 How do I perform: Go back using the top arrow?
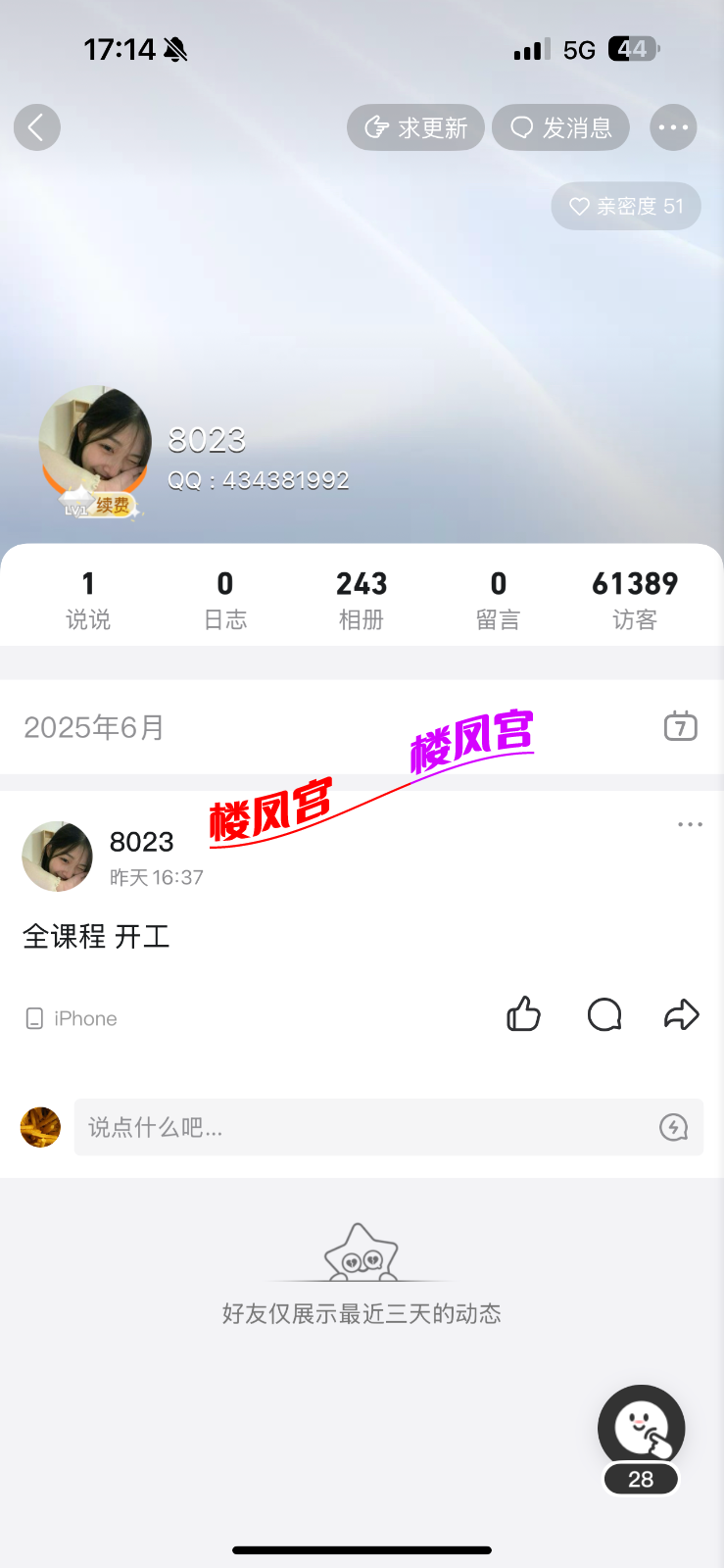[37, 127]
